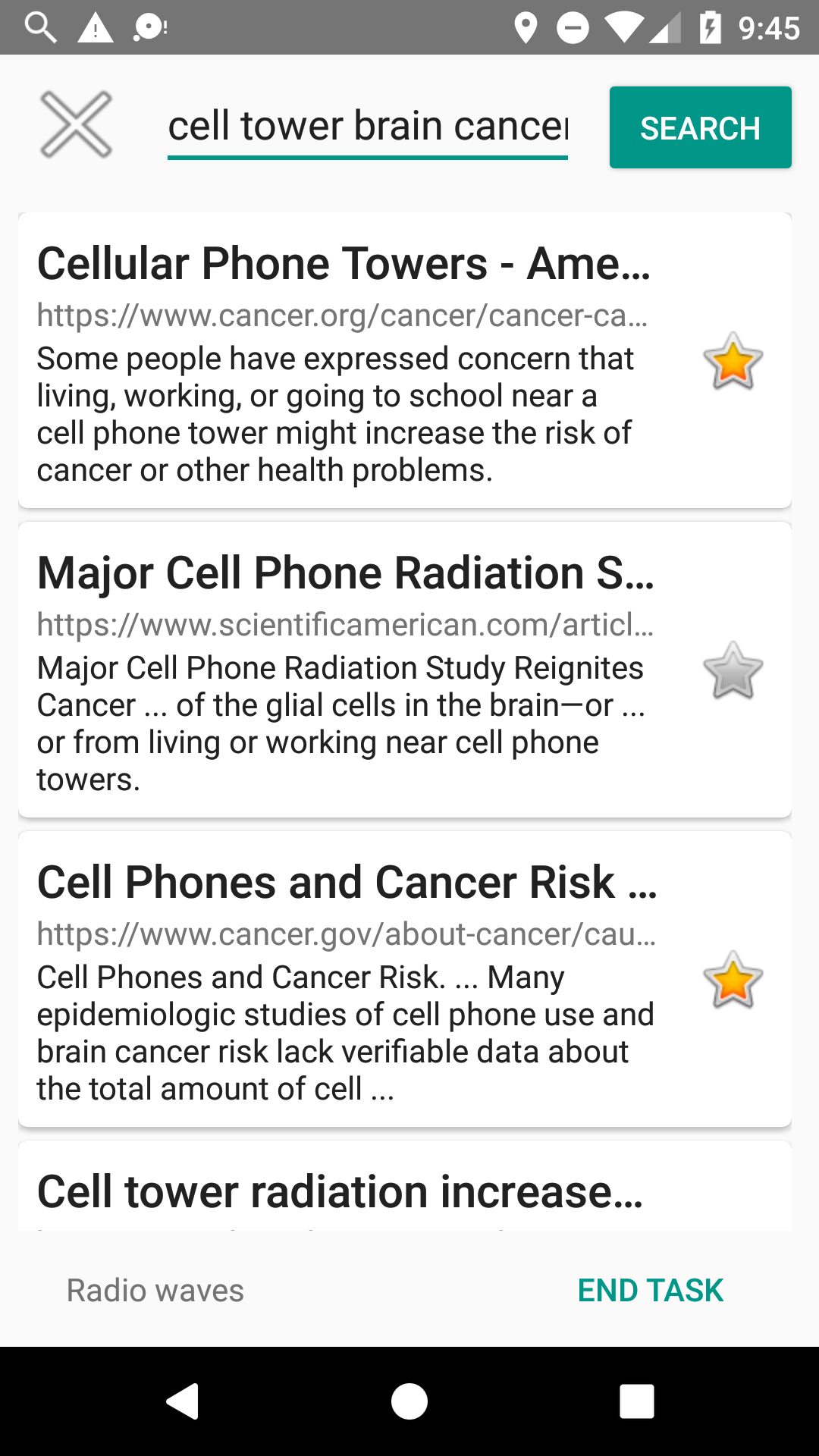This screenshot has height=1456, width=819.
Task: Open the Major Cell Phone Radiation result
Action: 345,573
